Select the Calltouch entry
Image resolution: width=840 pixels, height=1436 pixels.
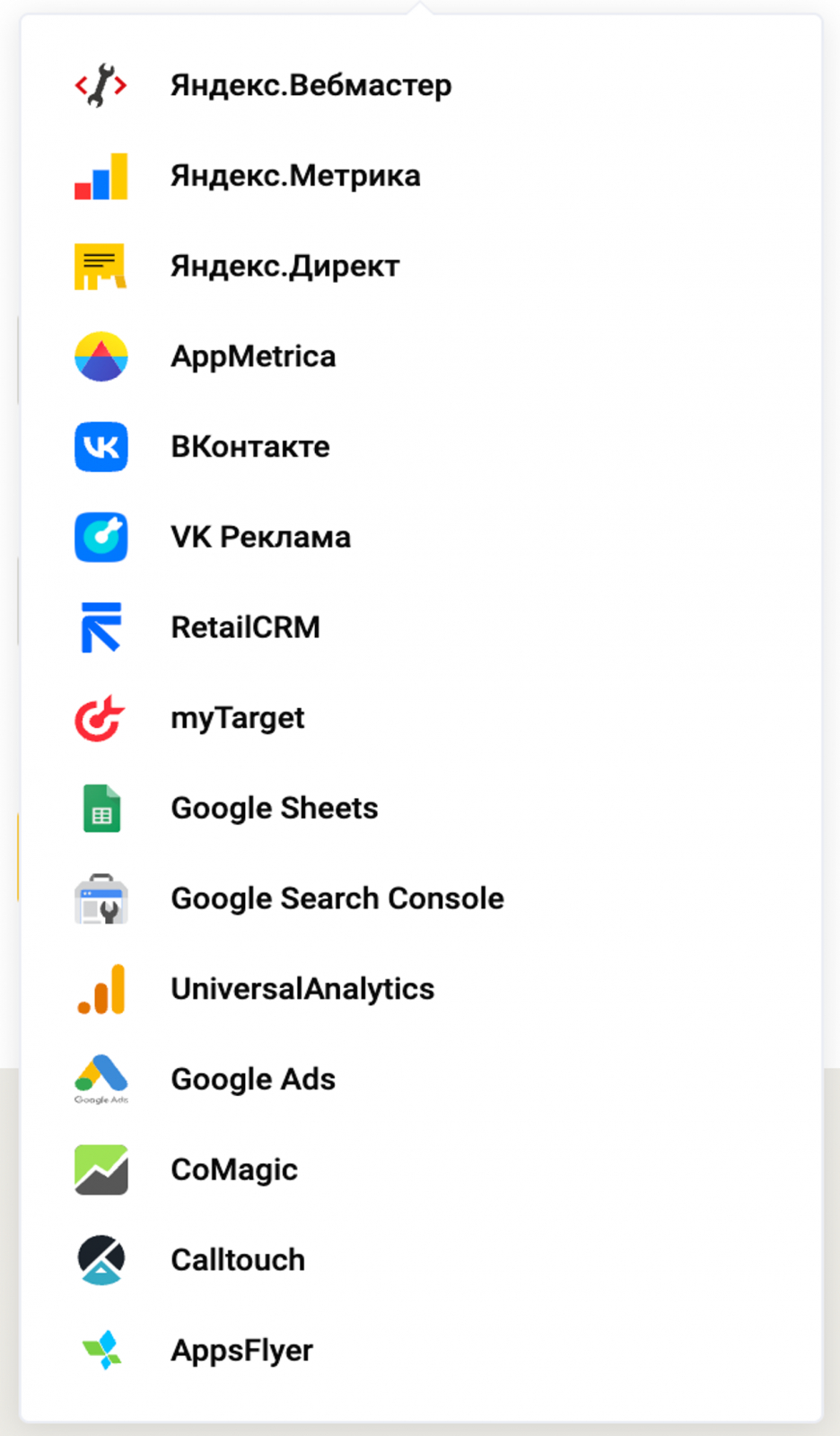tap(238, 1260)
